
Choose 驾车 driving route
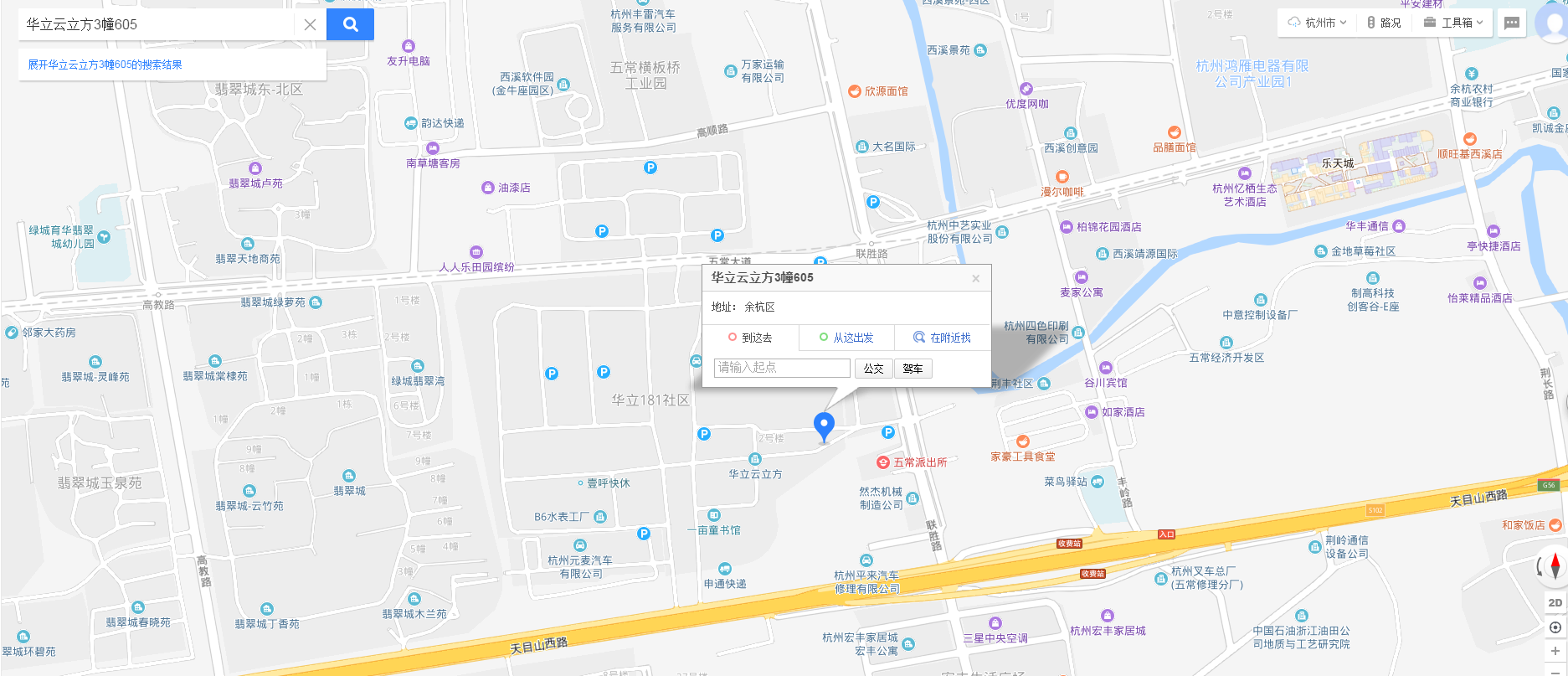[913, 369]
